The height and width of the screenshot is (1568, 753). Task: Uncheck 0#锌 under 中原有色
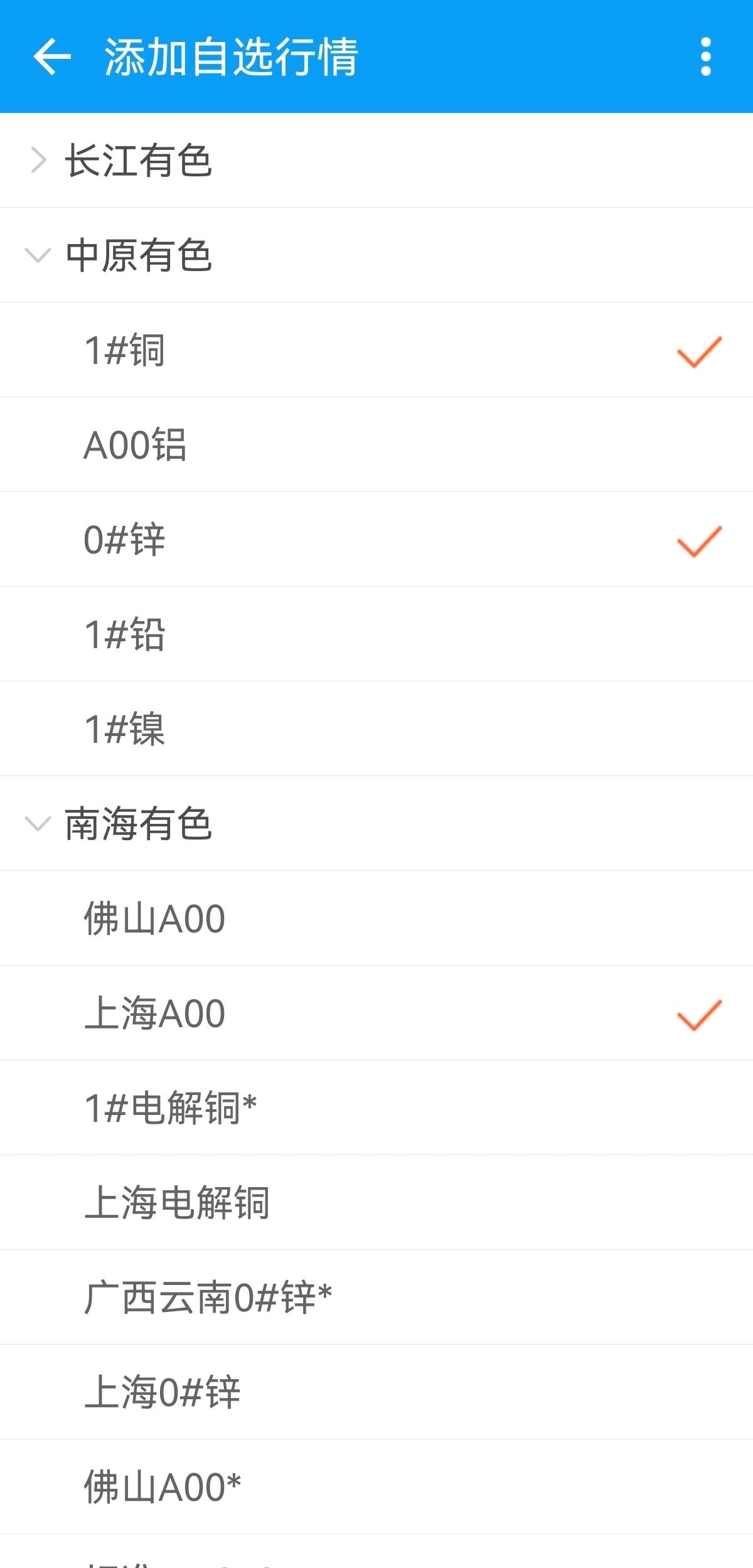coord(376,540)
